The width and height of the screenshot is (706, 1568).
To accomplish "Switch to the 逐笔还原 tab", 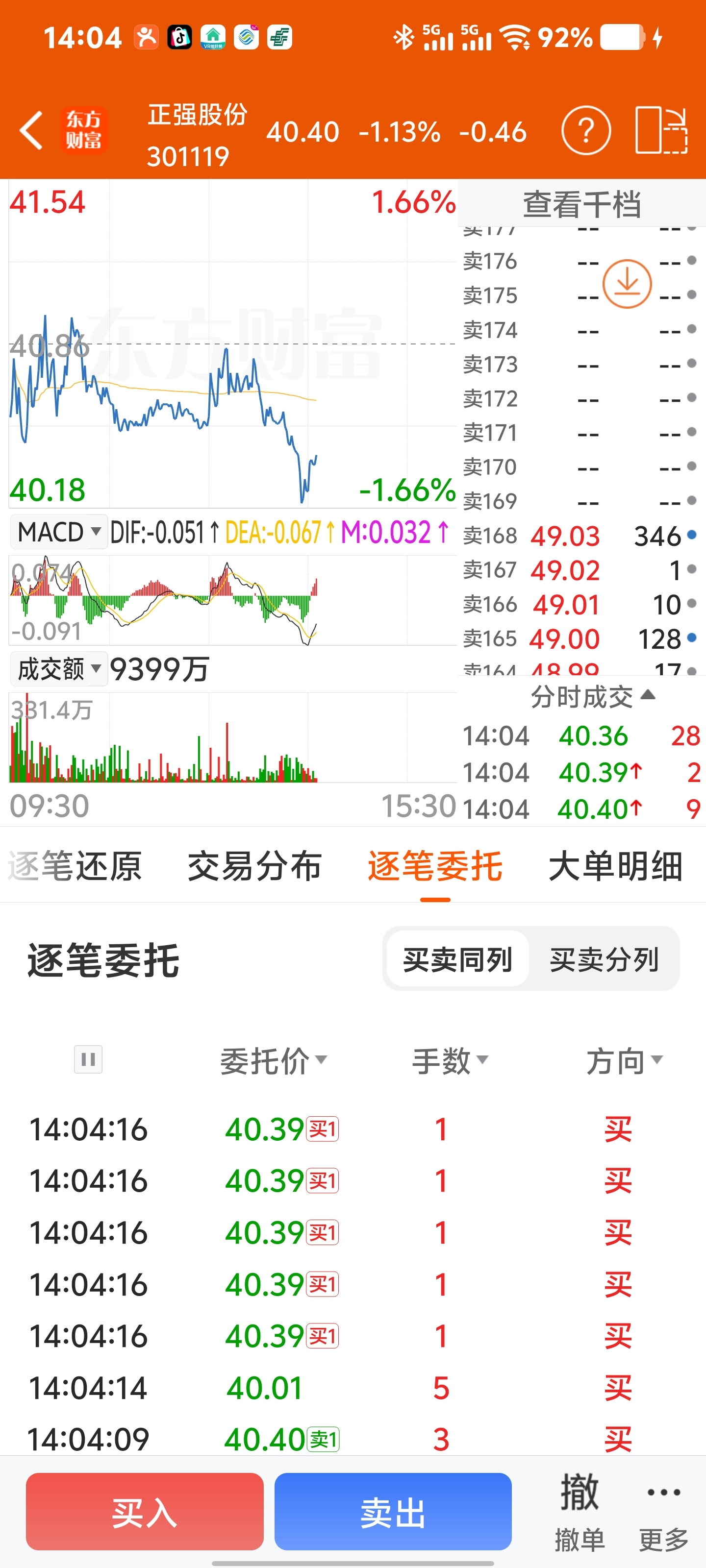I will click(75, 866).
